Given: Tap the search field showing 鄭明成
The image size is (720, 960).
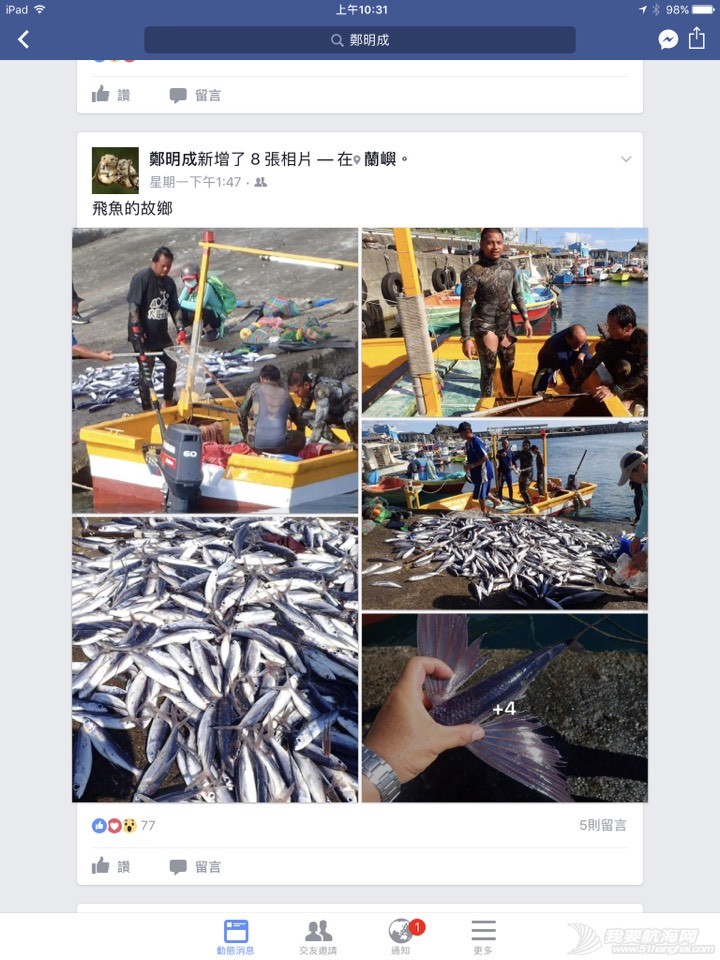Looking at the screenshot, I should pyautogui.click(x=360, y=40).
